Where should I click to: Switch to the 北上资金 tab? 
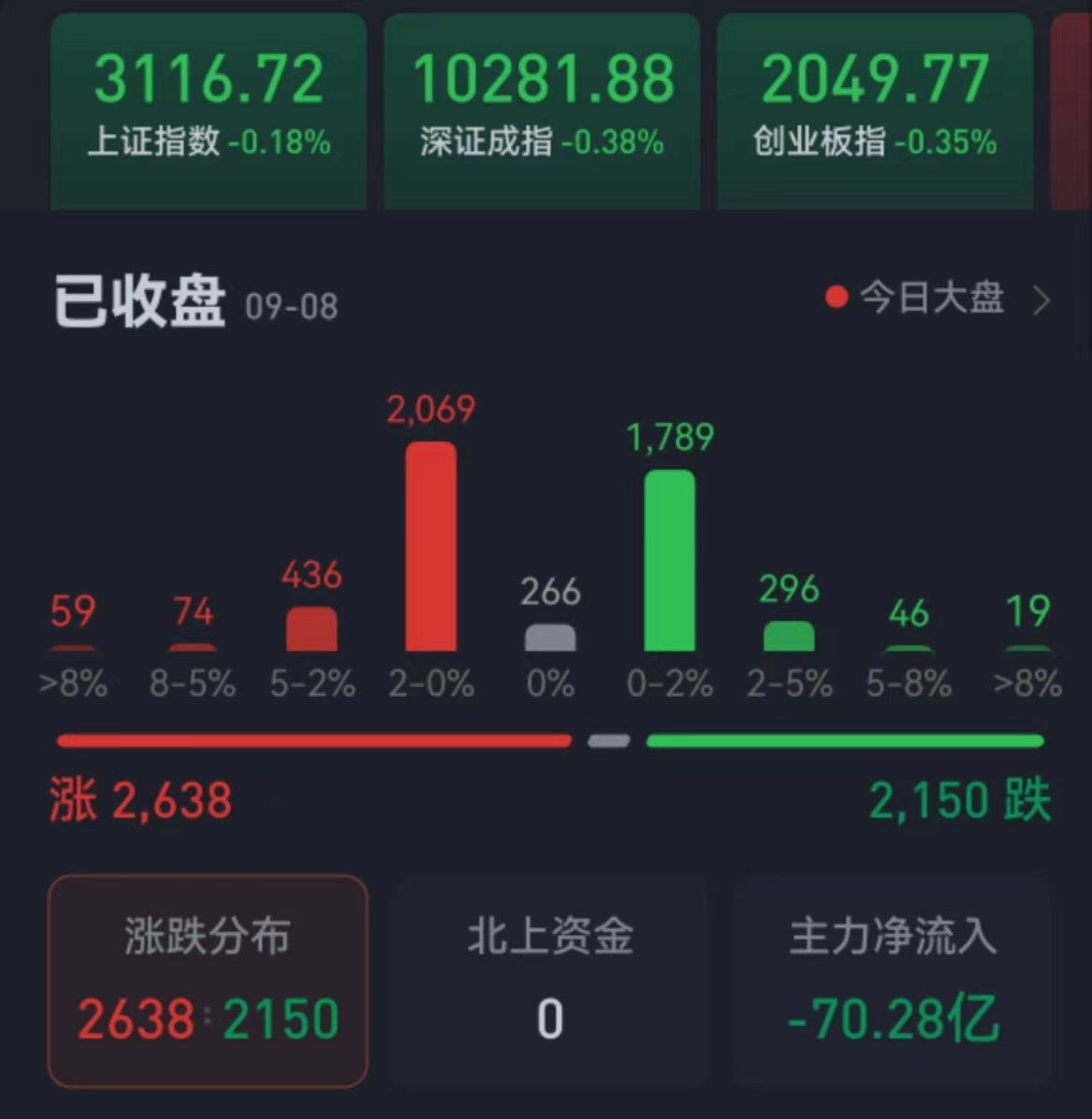pos(549,980)
